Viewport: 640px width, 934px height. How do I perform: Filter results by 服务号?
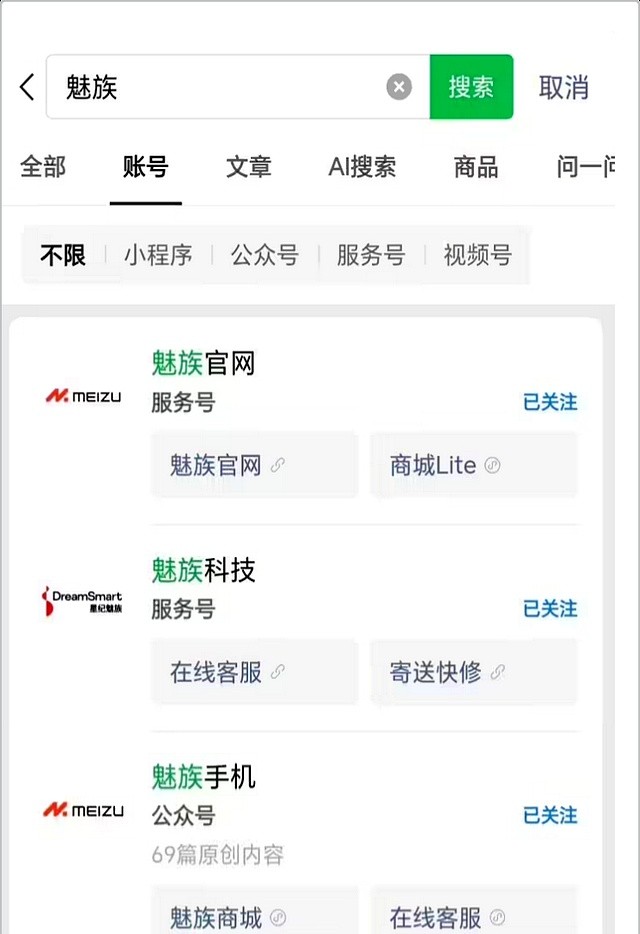[x=371, y=255]
